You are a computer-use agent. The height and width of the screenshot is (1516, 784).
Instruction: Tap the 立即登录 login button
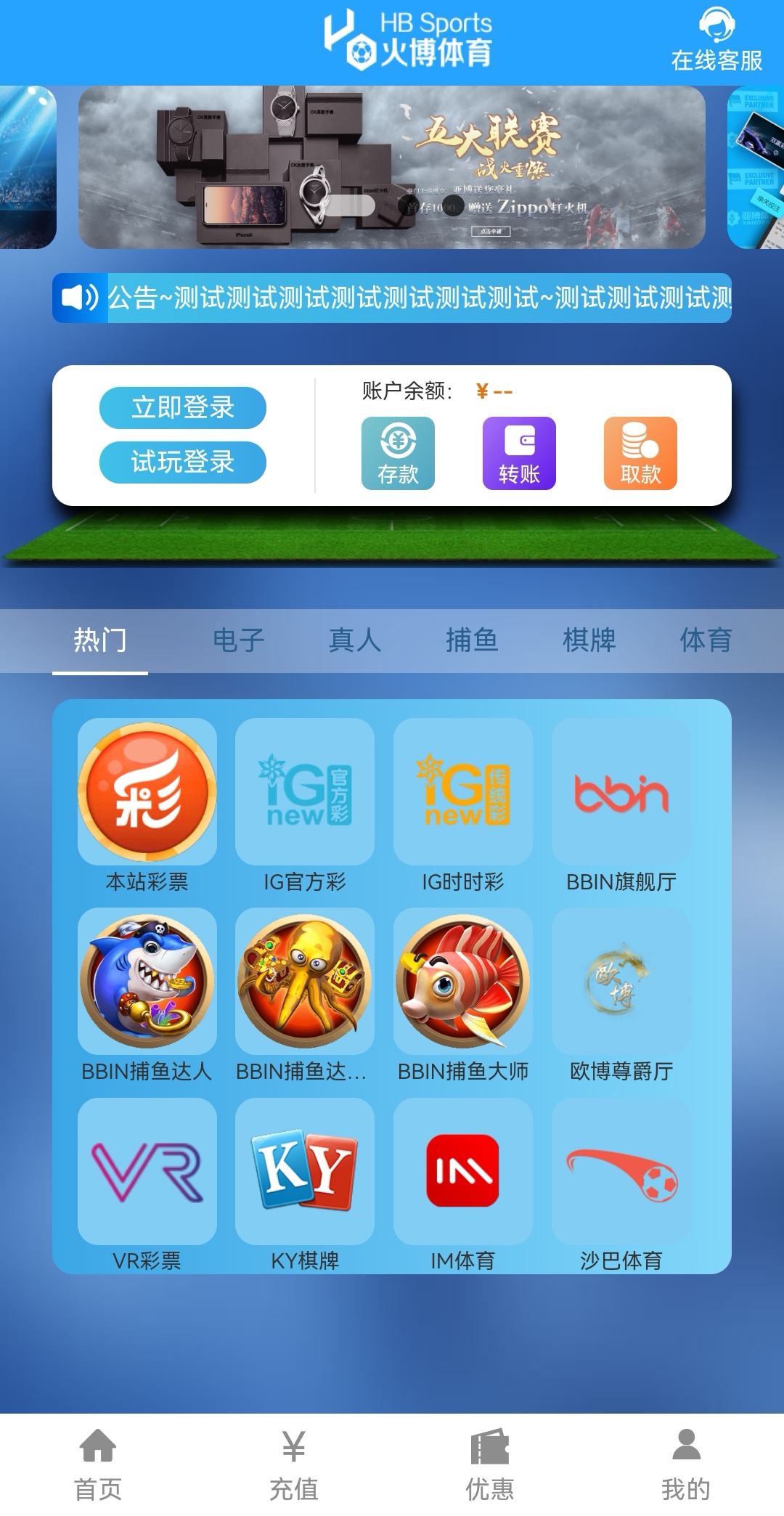[183, 407]
